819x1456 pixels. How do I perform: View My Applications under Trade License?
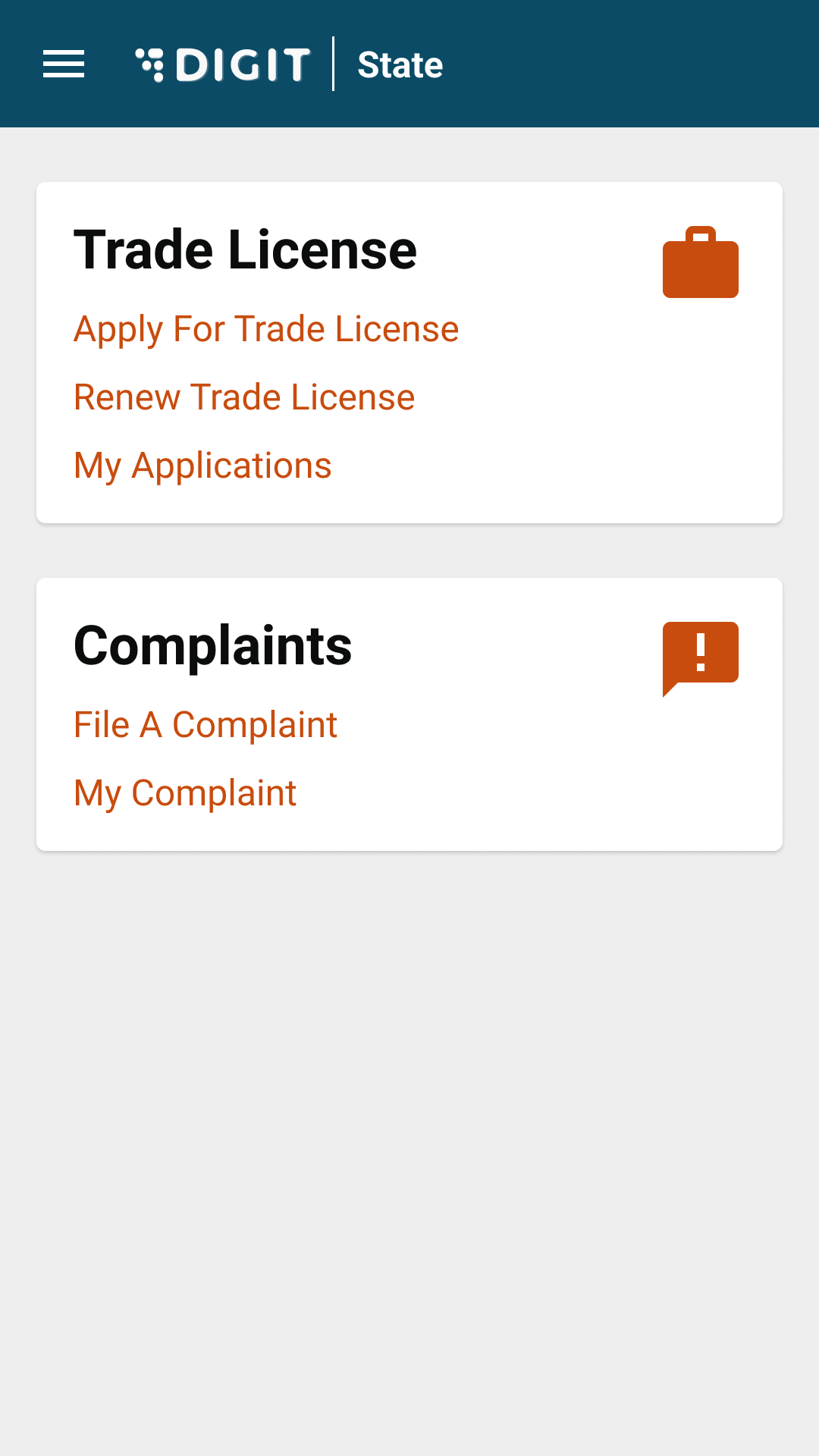click(202, 466)
